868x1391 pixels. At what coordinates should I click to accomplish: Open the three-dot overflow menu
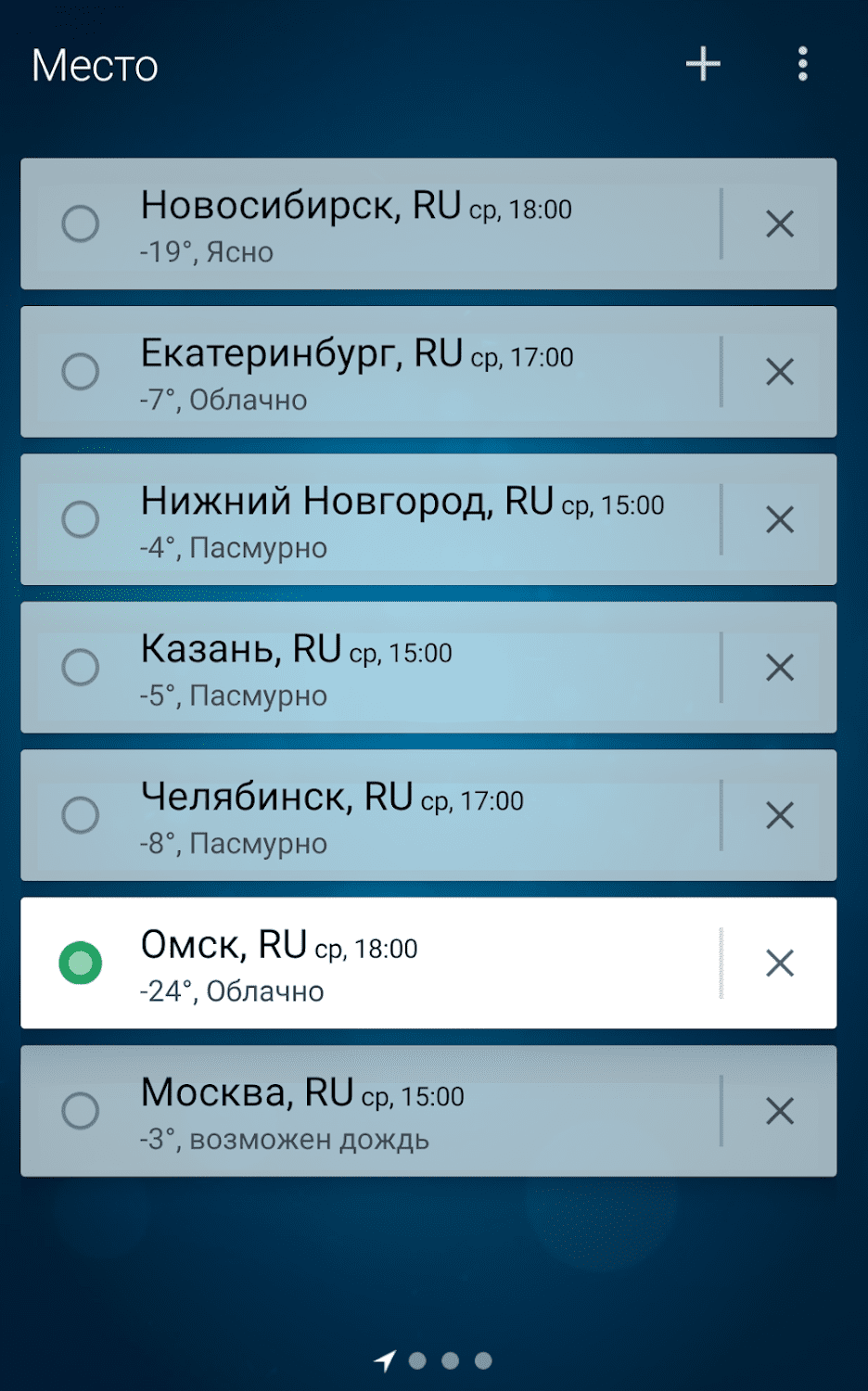pos(802,64)
